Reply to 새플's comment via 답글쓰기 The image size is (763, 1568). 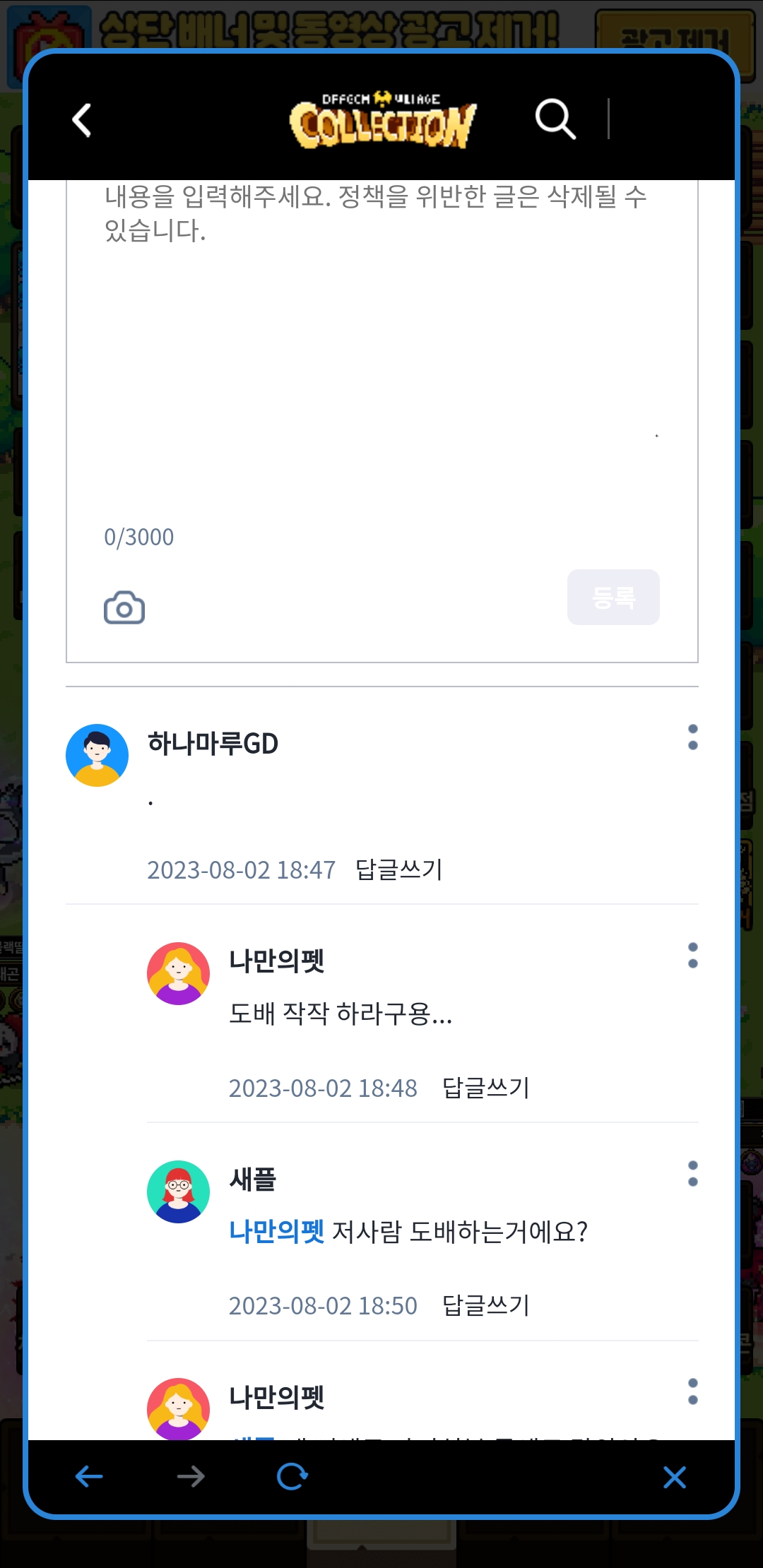486,1305
